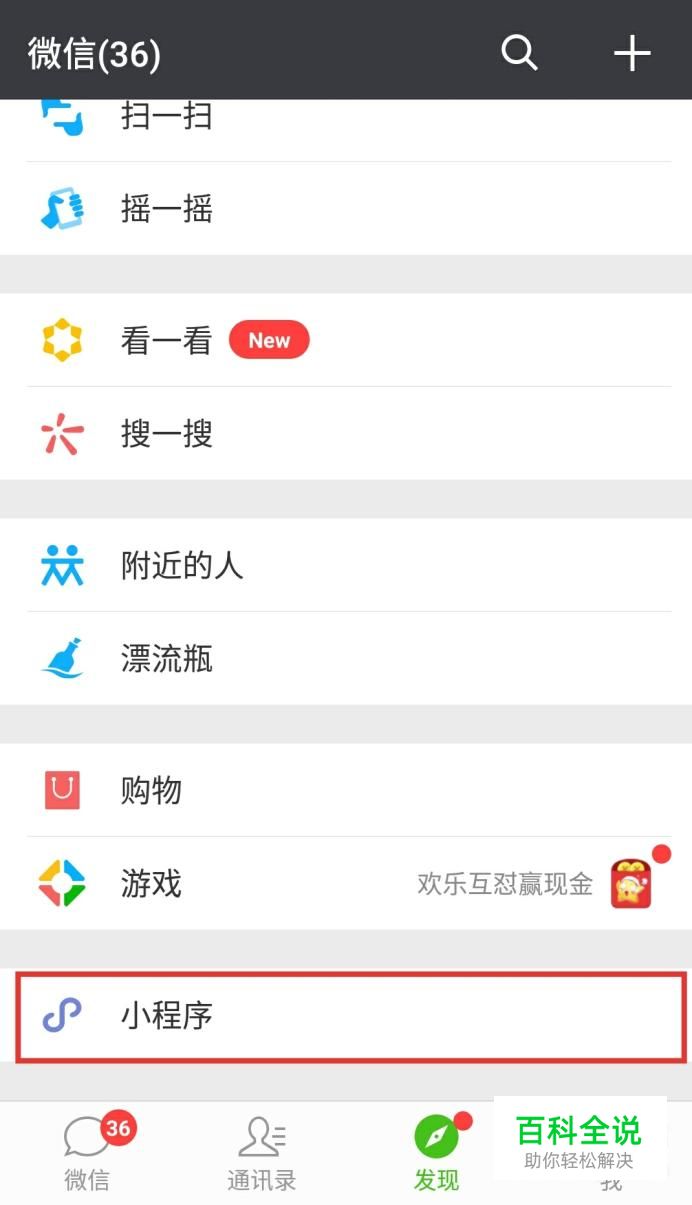The width and height of the screenshot is (692, 1205).
Task: Tap the plus icon to add
Action: (631, 52)
